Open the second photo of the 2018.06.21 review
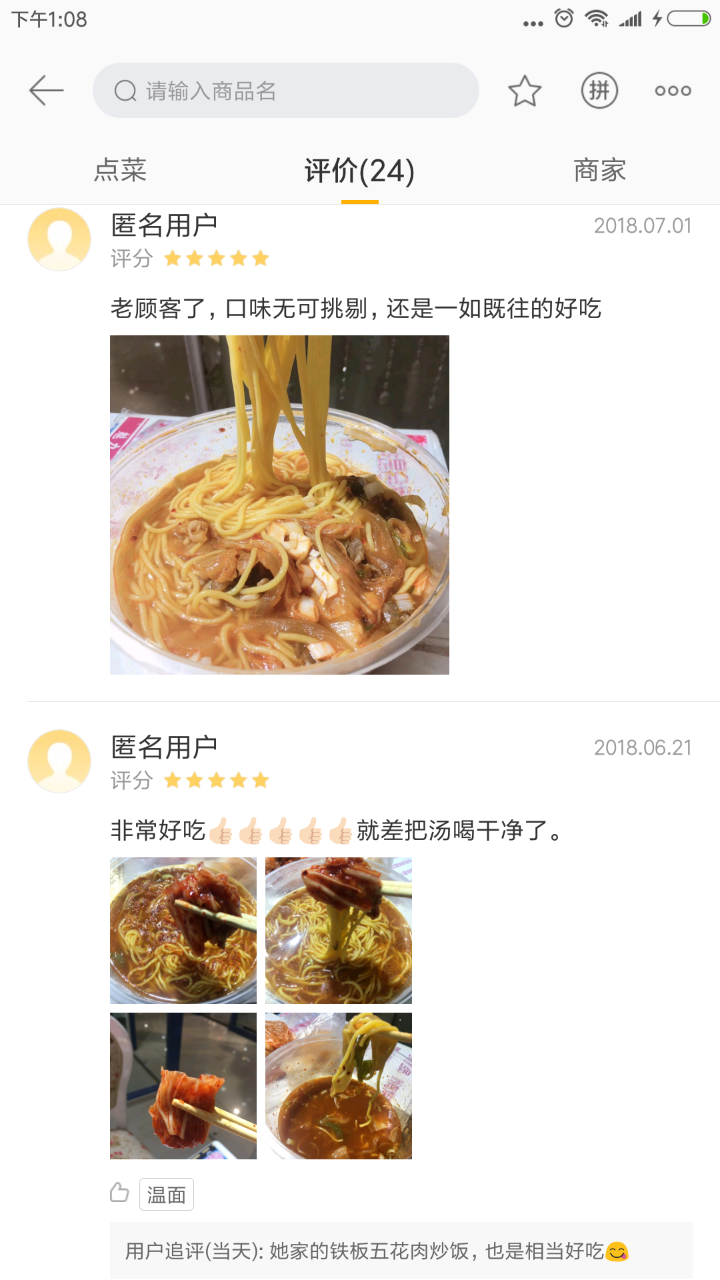 click(338, 930)
